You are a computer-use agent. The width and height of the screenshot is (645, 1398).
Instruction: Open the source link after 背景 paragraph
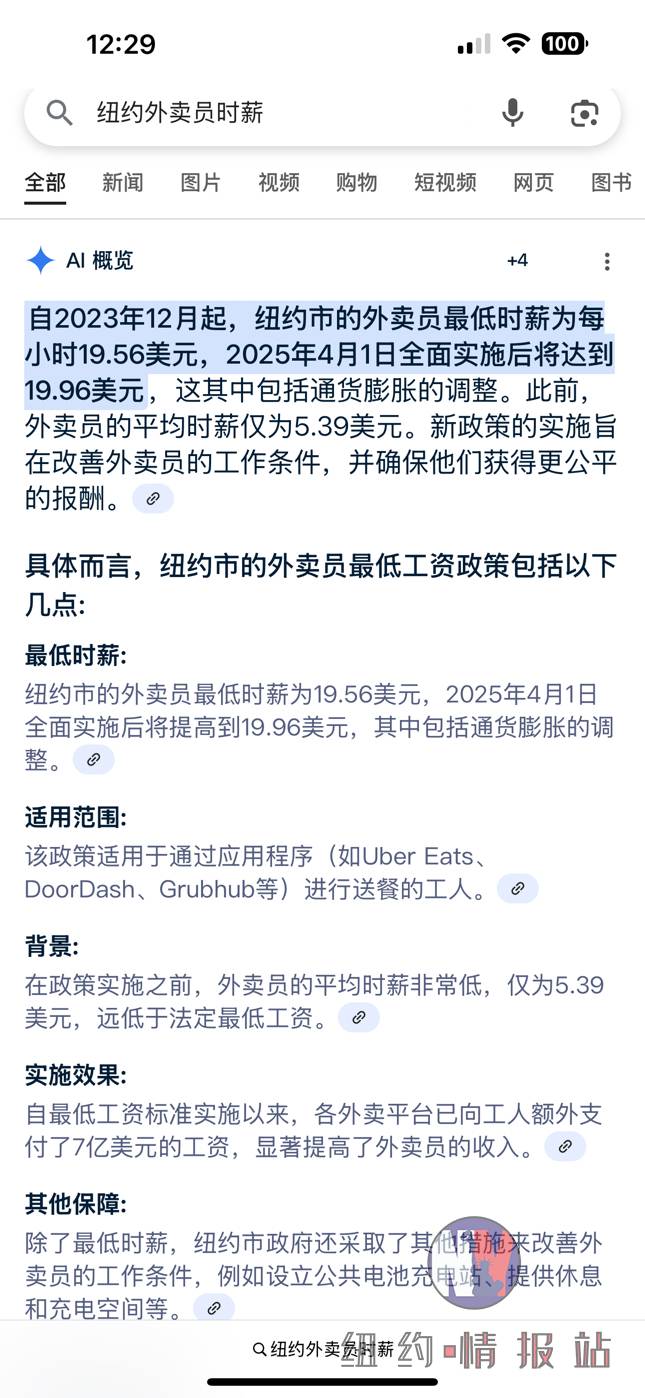point(359,1018)
